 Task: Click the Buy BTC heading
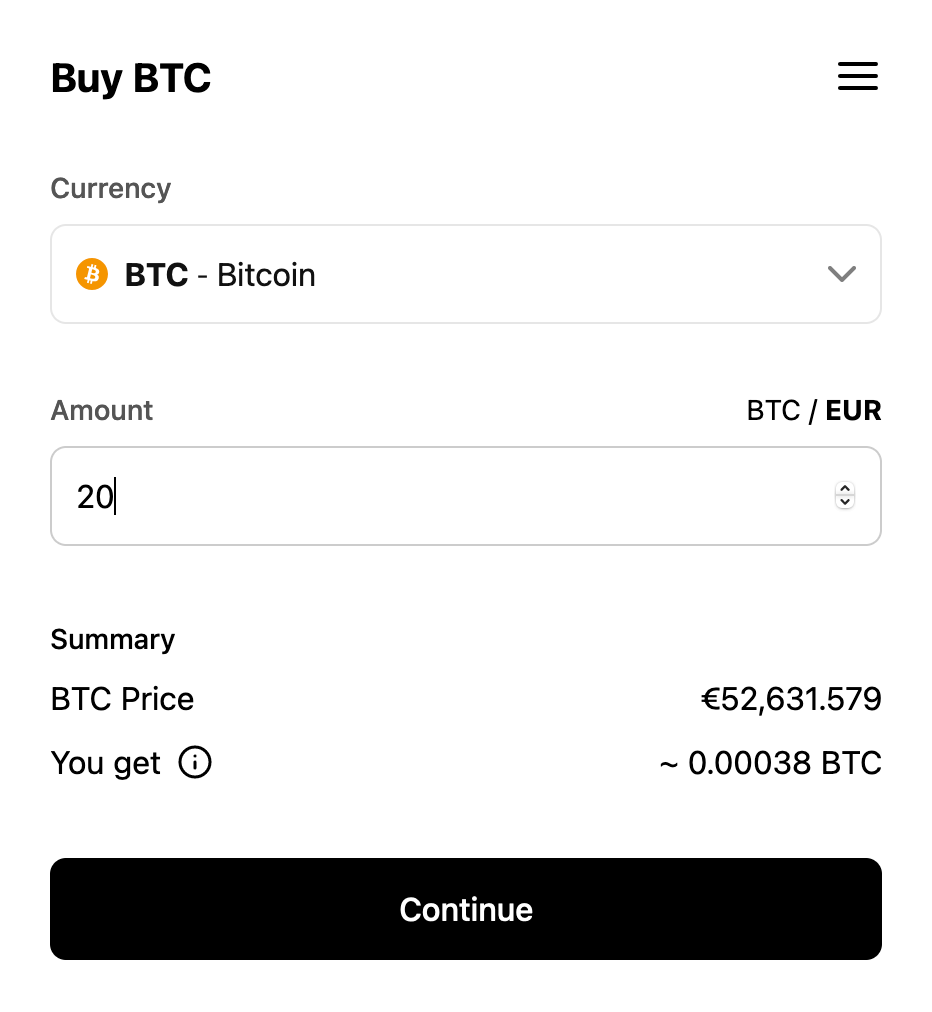point(130,77)
